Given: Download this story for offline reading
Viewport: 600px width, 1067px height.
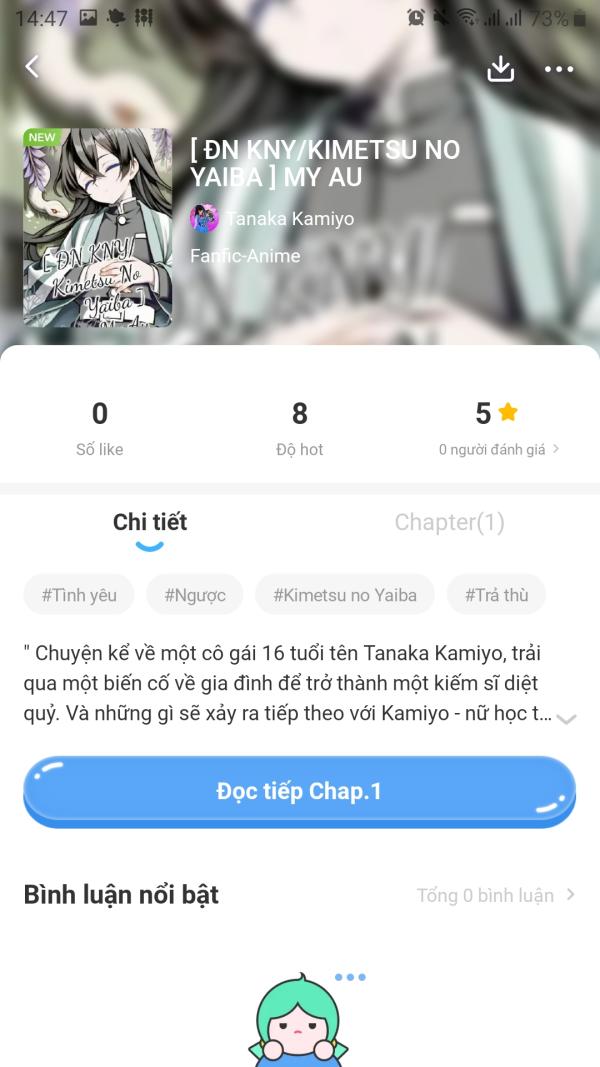Looking at the screenshot, I should [500, 69].
